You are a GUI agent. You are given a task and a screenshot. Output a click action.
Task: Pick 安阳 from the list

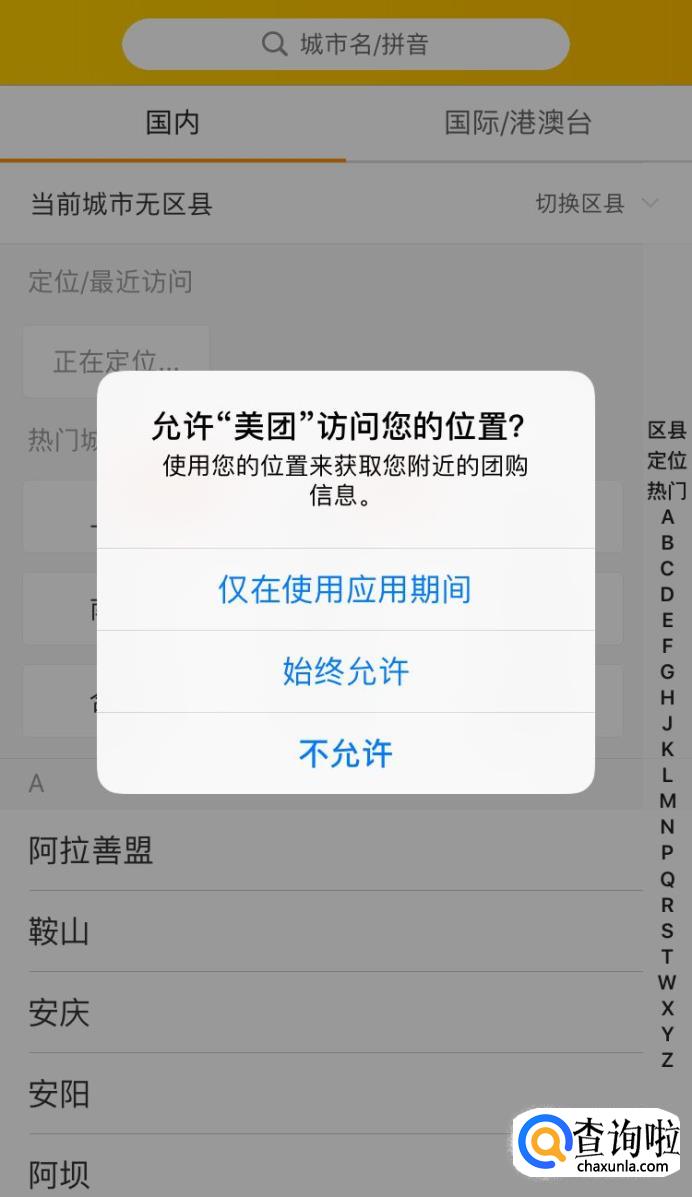point(60,1094)
